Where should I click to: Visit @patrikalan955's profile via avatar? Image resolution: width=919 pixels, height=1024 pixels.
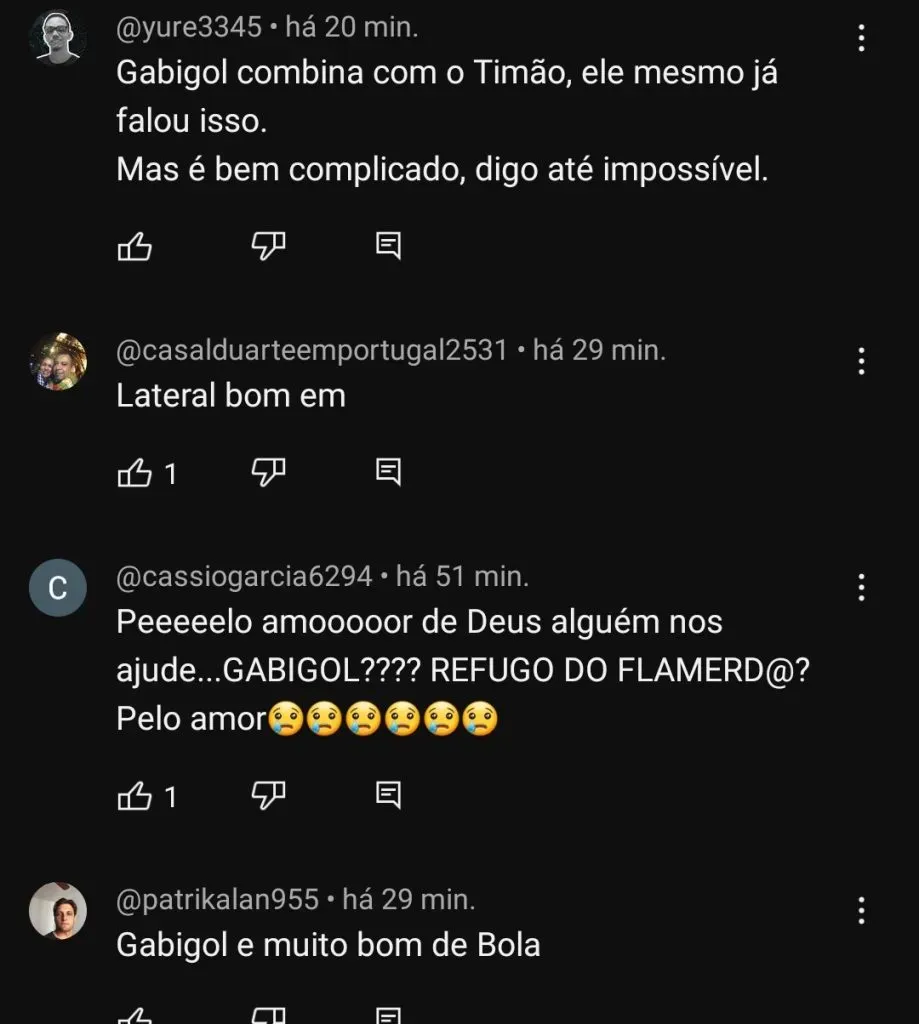58,911
